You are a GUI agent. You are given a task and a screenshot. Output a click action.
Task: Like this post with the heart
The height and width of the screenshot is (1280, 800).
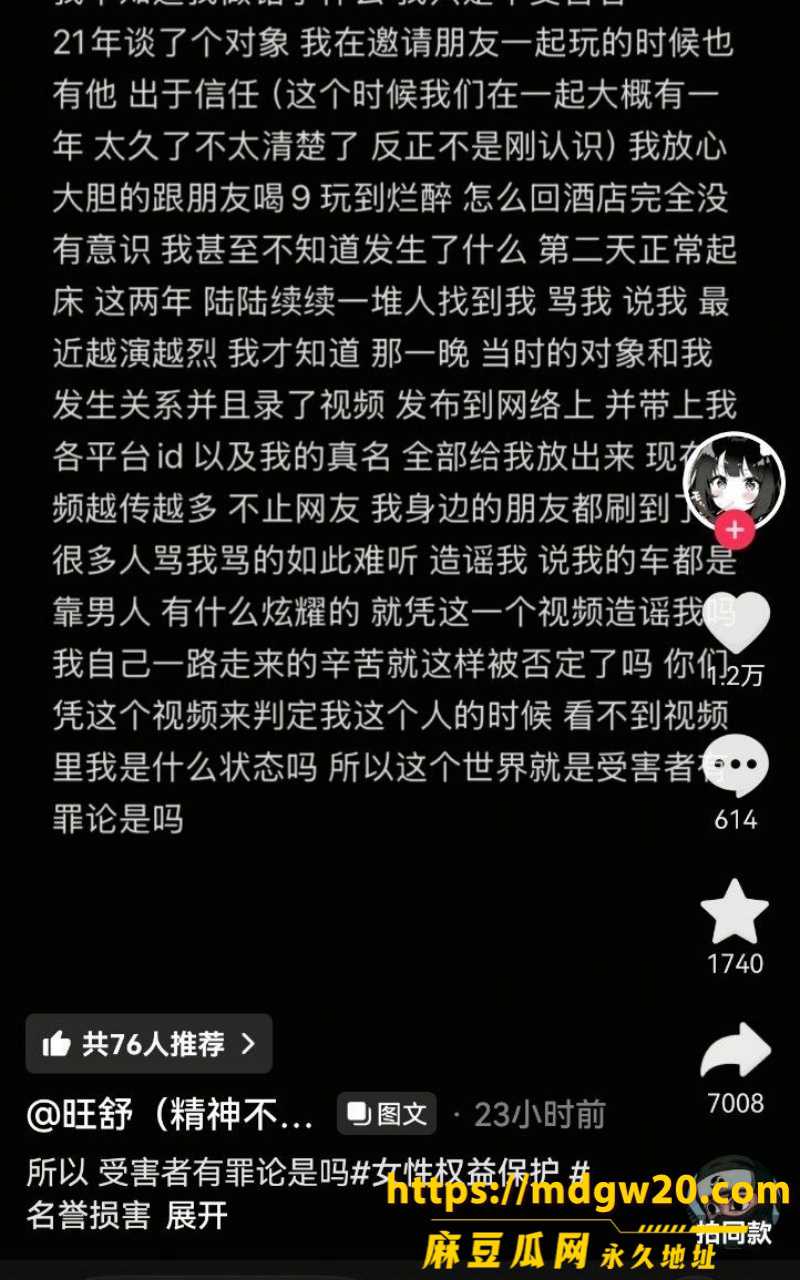pyautogui.click(x=736, y=623)
